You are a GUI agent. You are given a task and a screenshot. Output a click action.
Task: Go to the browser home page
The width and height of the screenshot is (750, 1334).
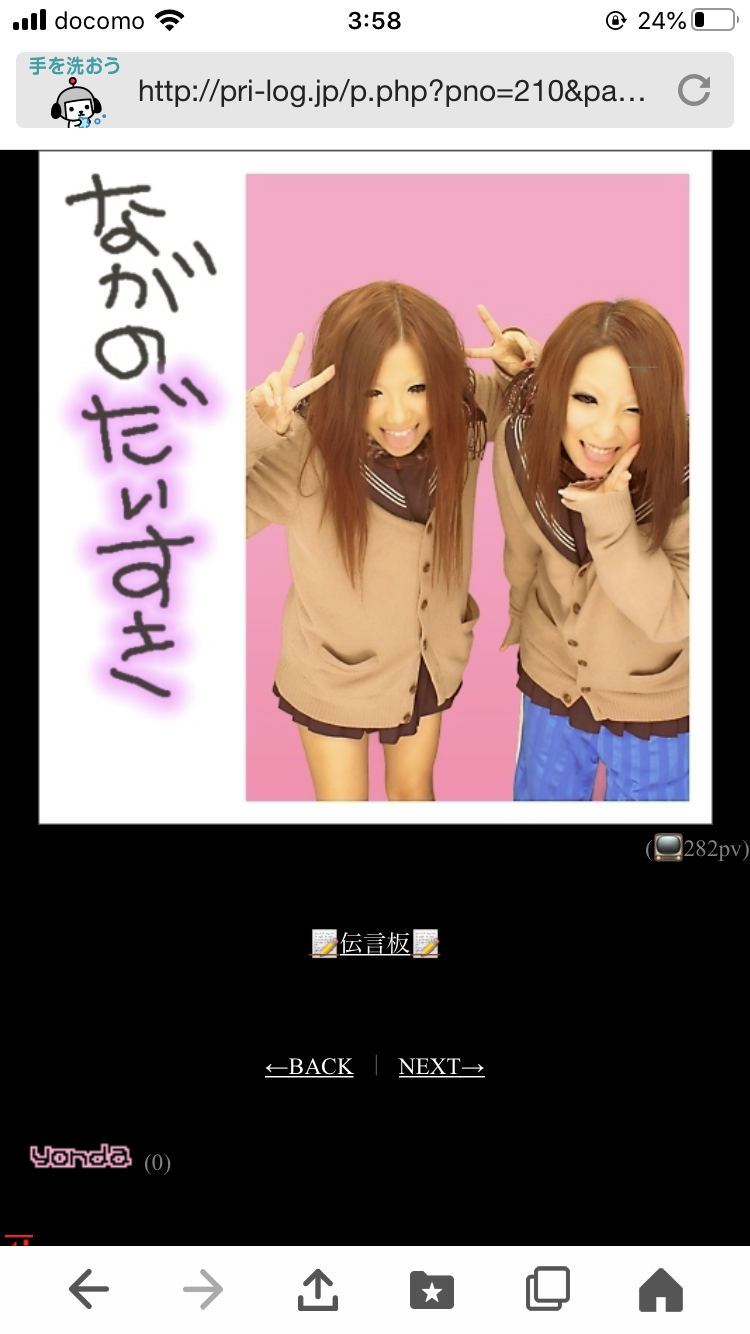coord(661,1290)
